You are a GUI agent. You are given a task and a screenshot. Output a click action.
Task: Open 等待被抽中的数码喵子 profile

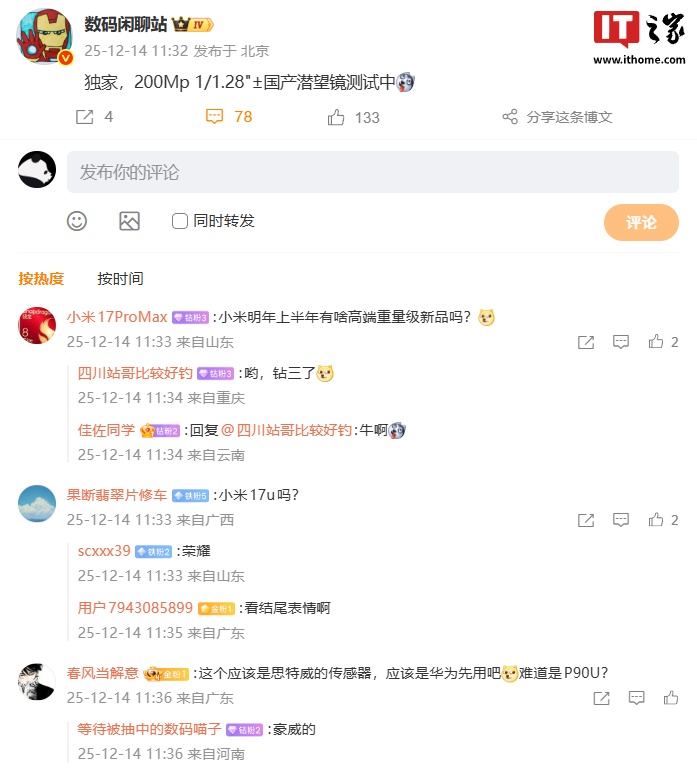point(149,729)
